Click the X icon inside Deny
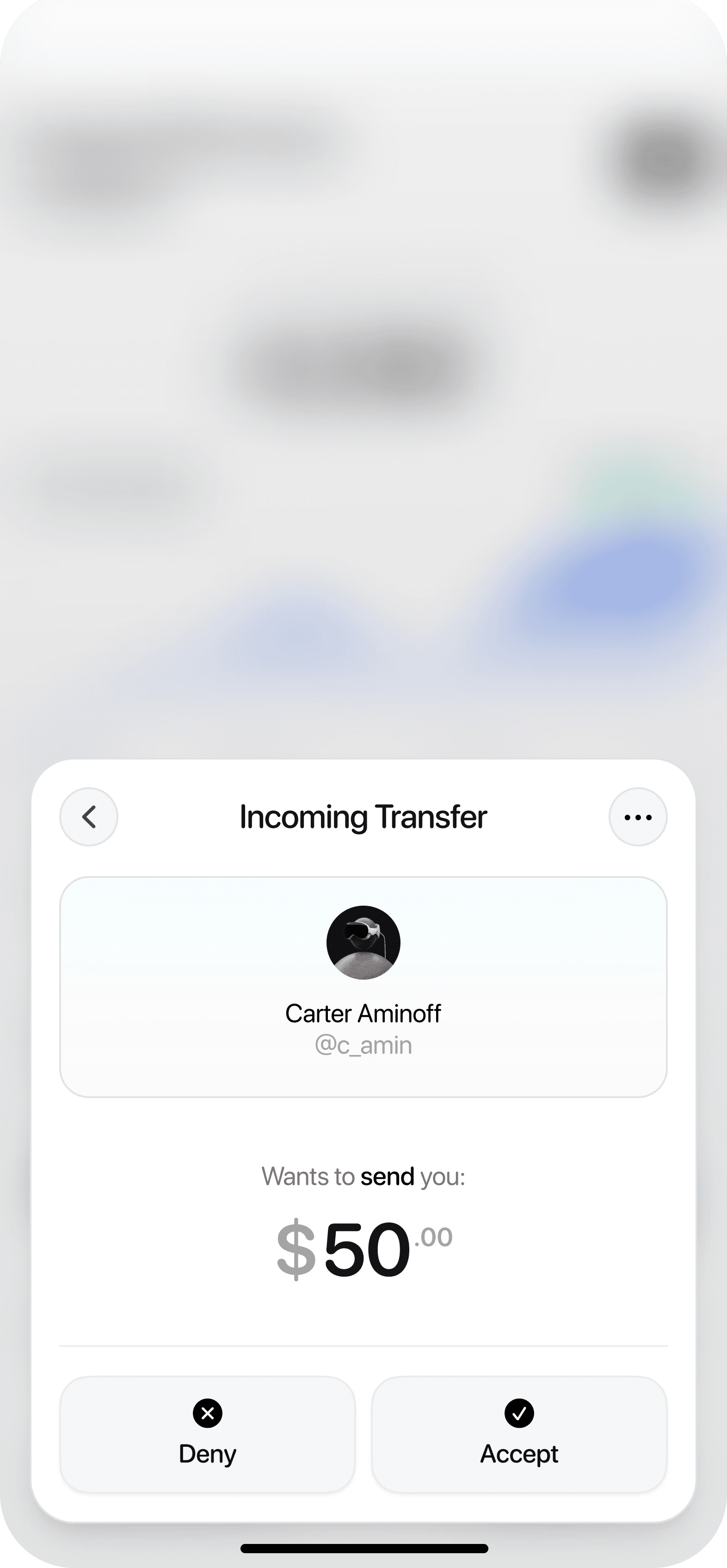 point(207,1413)
